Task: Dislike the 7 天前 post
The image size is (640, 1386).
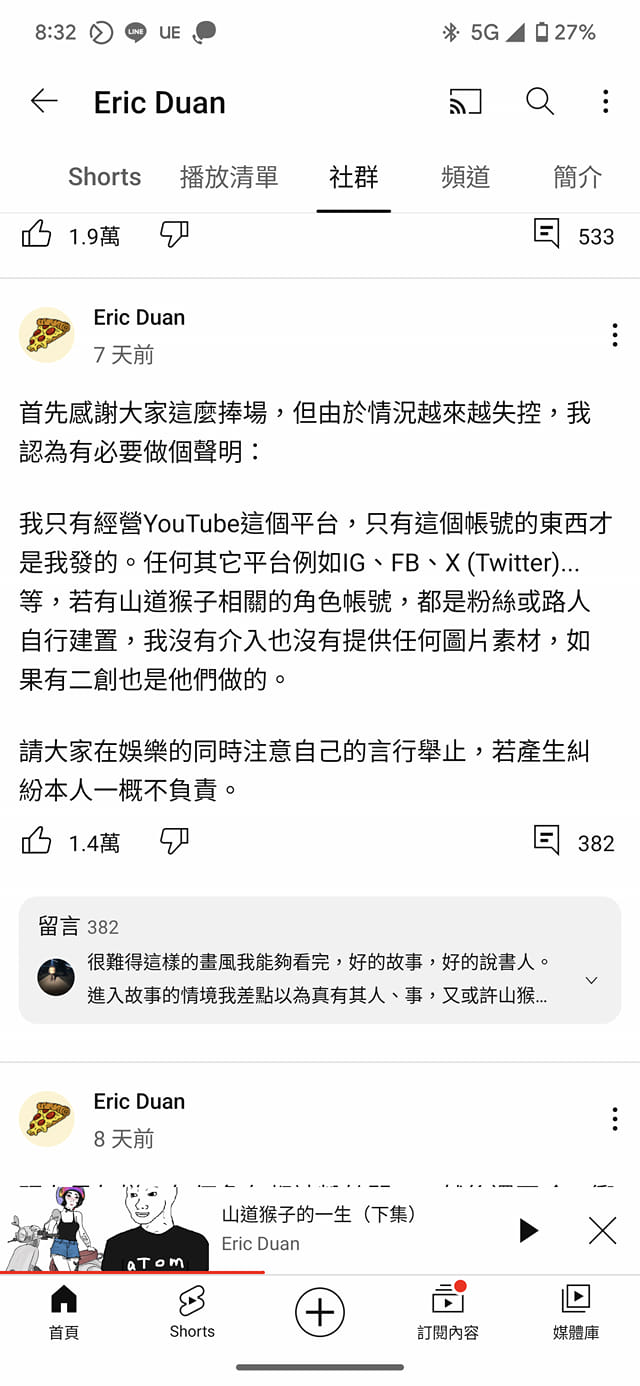Action: point(174,842)
